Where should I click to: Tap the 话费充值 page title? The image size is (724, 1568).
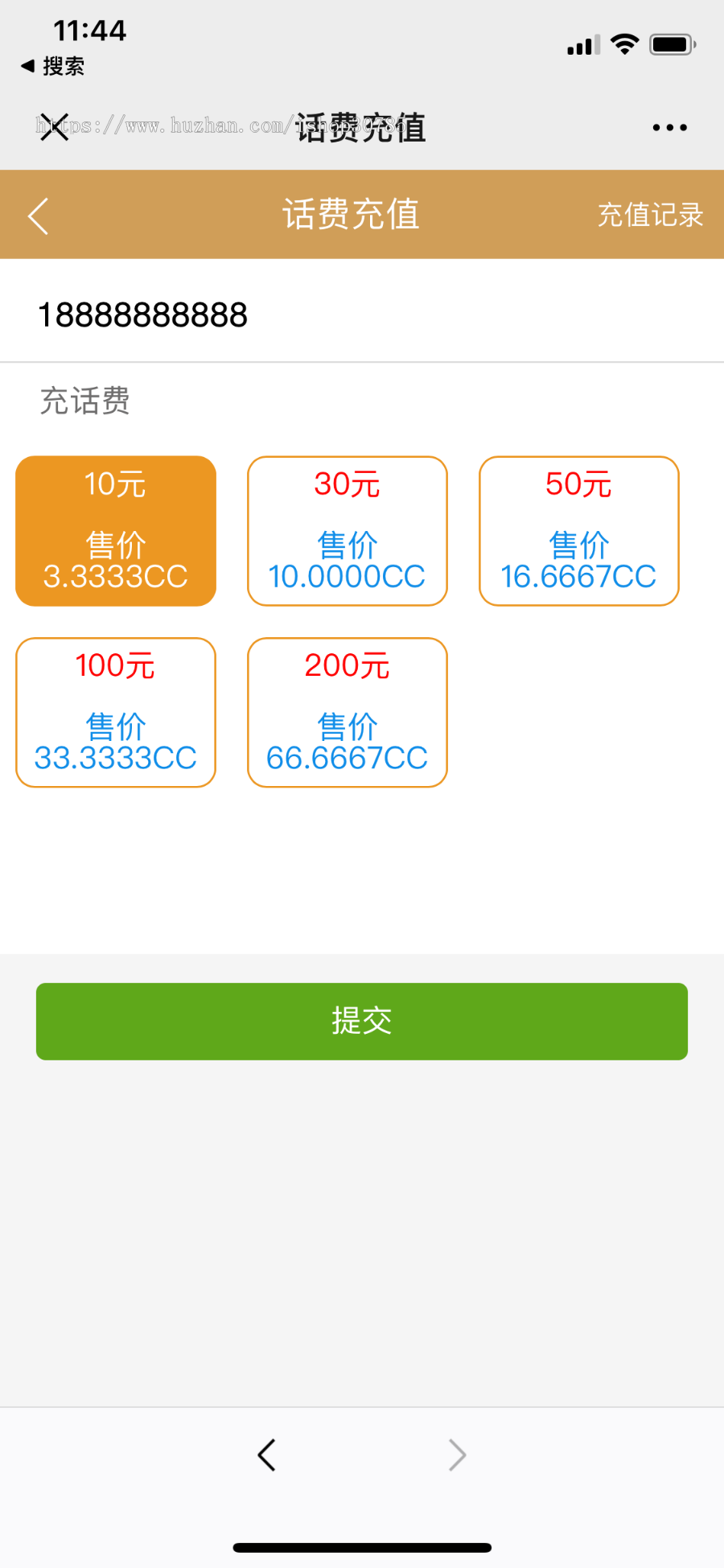[352, 215]
